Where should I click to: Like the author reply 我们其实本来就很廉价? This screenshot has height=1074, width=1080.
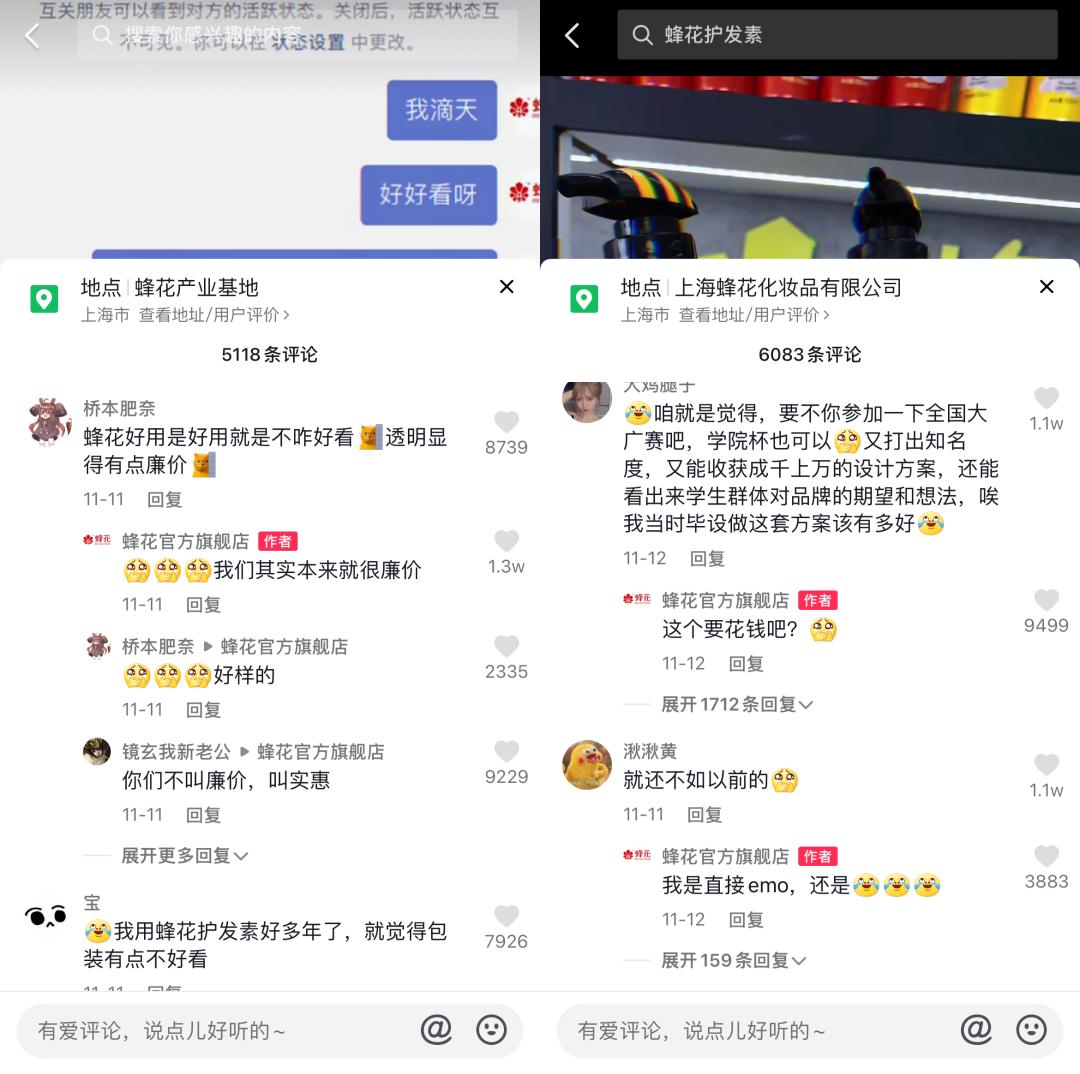(506, 542)
